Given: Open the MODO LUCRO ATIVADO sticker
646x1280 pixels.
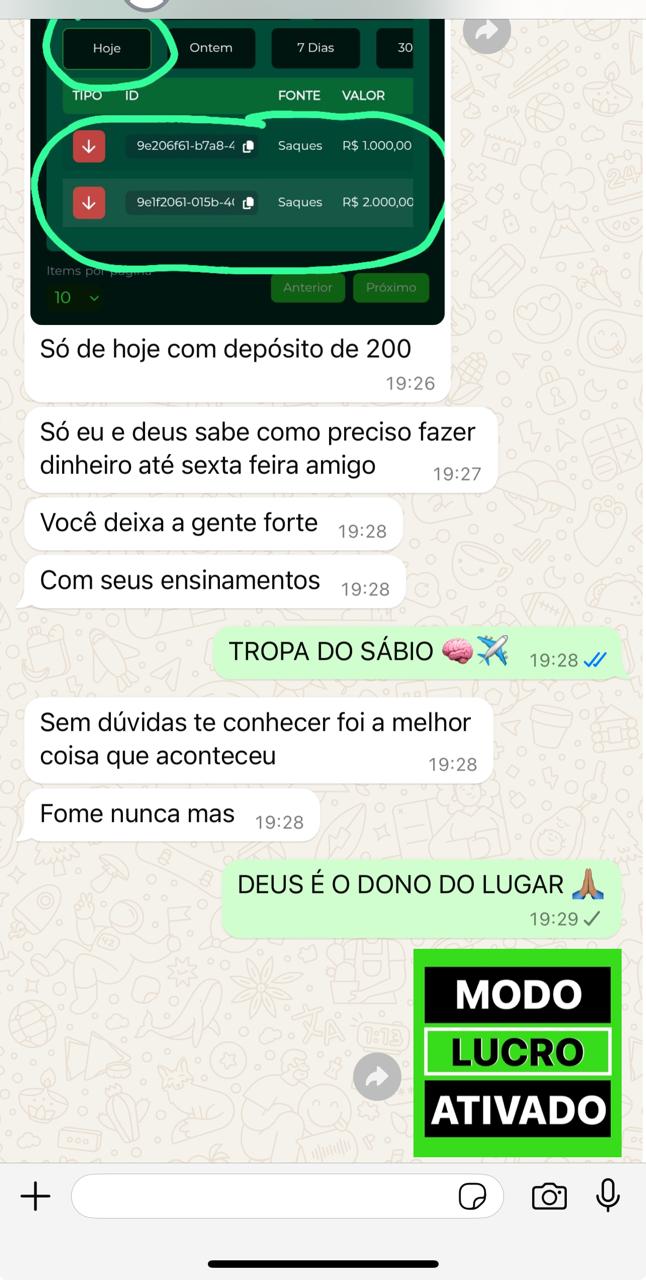Looking at the screenshot, I should tap(517, 1053).
